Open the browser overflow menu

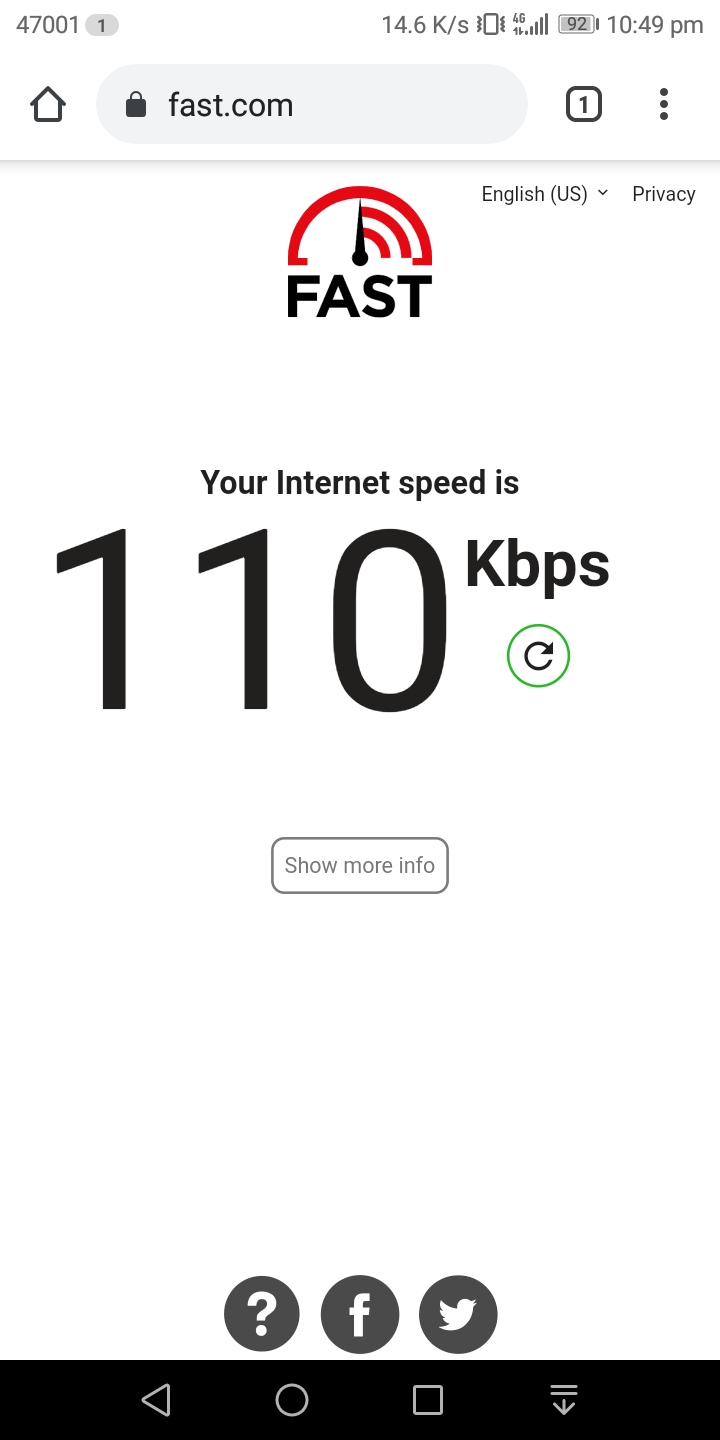pos(664,104)
